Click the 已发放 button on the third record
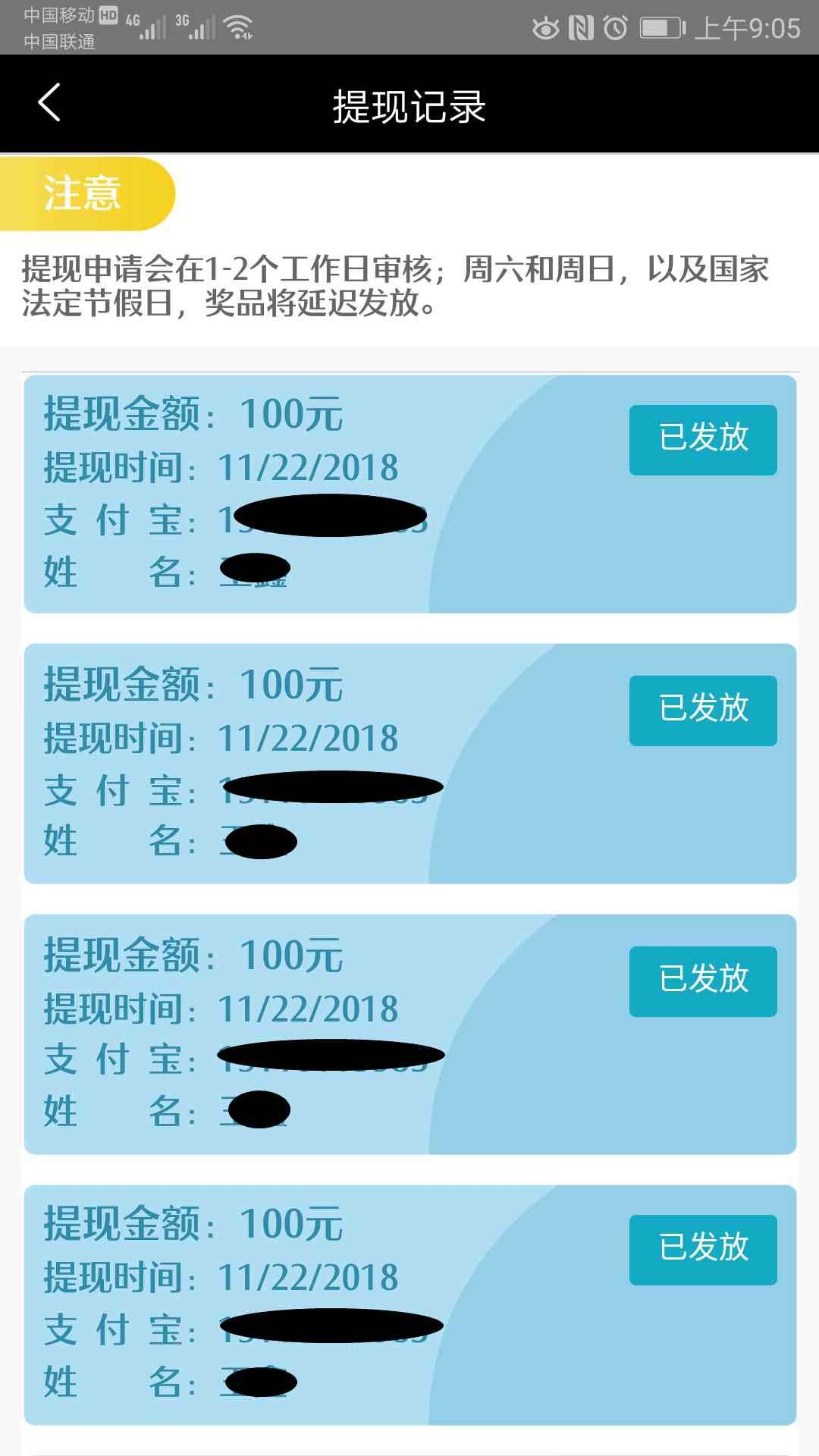Image resolution: width=819 pixels, height=1456 pixels. (x=701, y=981)
